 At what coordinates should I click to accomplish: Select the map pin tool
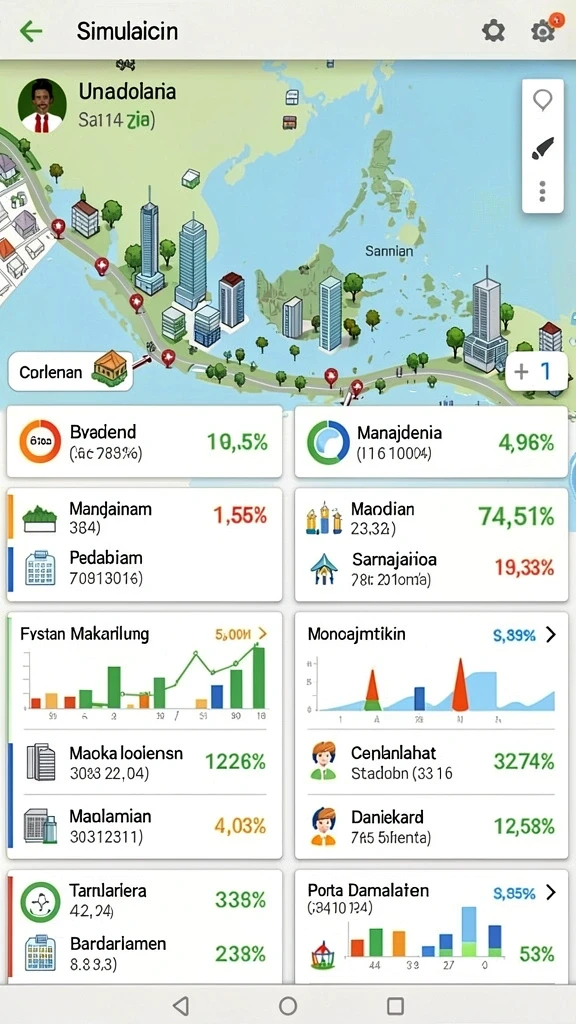(542, 101)
